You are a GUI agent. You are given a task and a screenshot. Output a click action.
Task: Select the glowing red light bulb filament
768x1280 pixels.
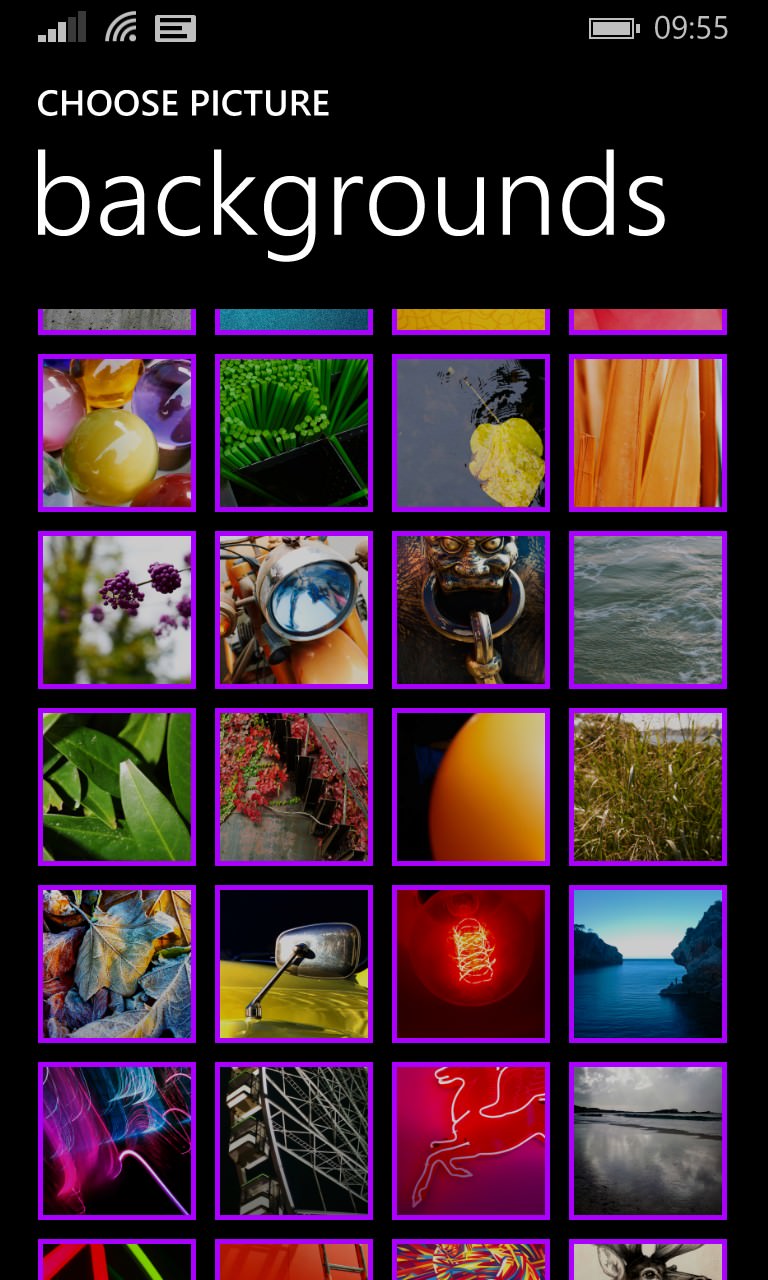(471, 964)
